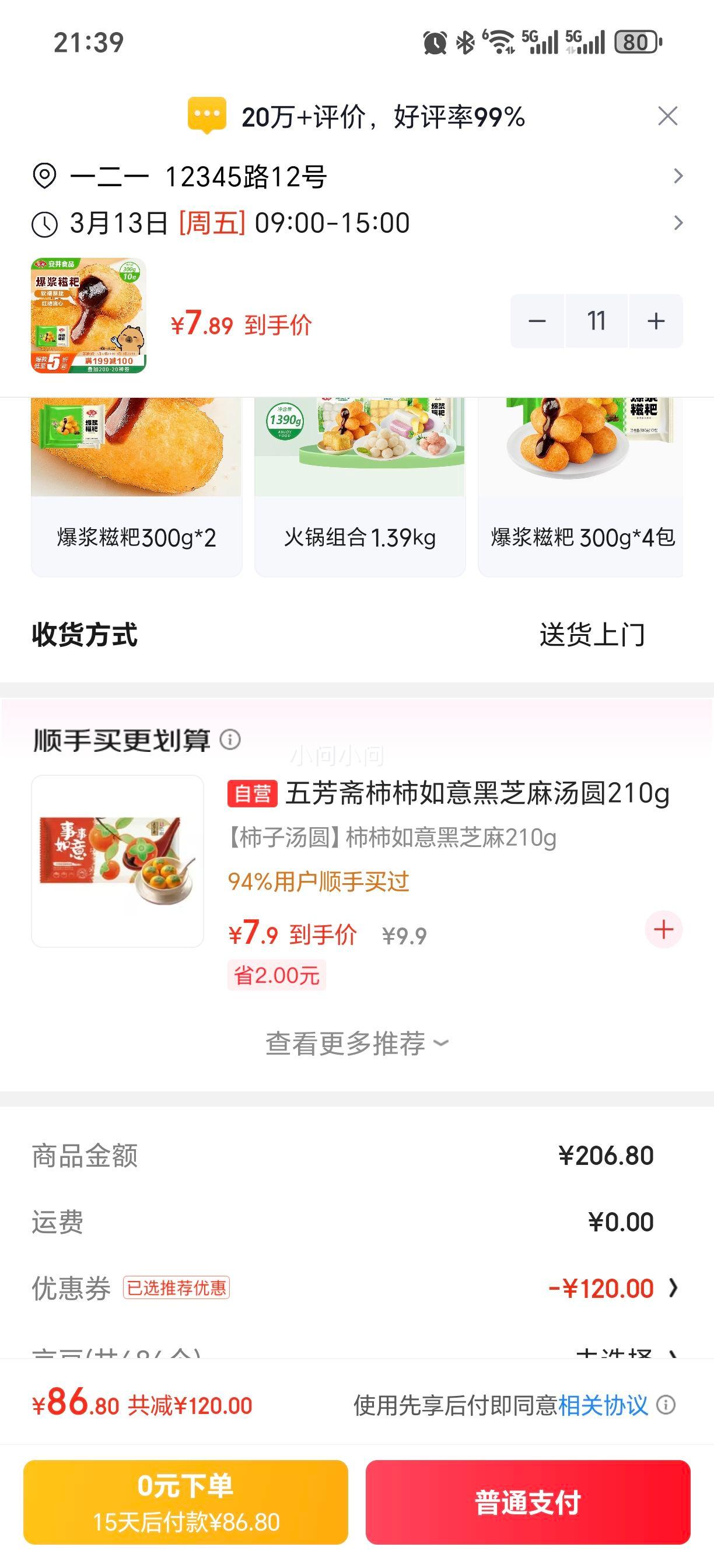
Task: Expand 查看更多推荐
Action: 356,1044
